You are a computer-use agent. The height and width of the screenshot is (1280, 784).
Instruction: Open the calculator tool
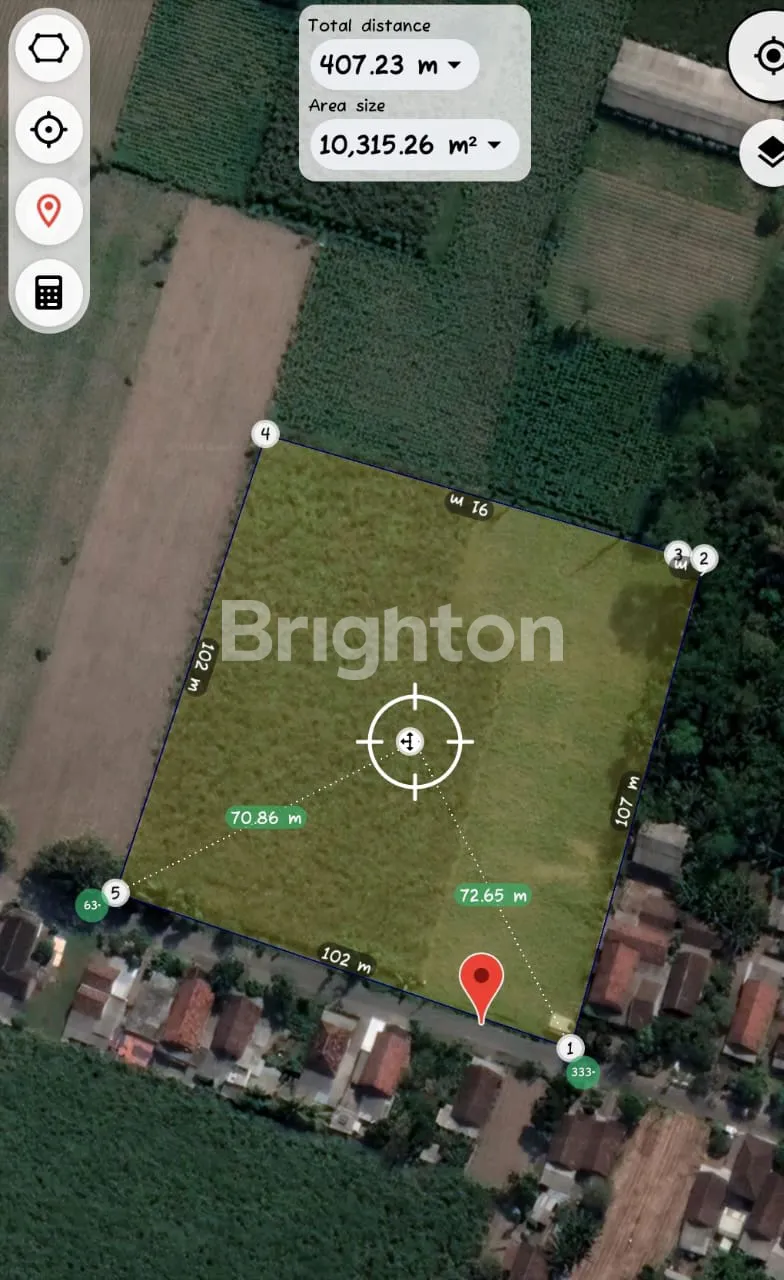48,292
